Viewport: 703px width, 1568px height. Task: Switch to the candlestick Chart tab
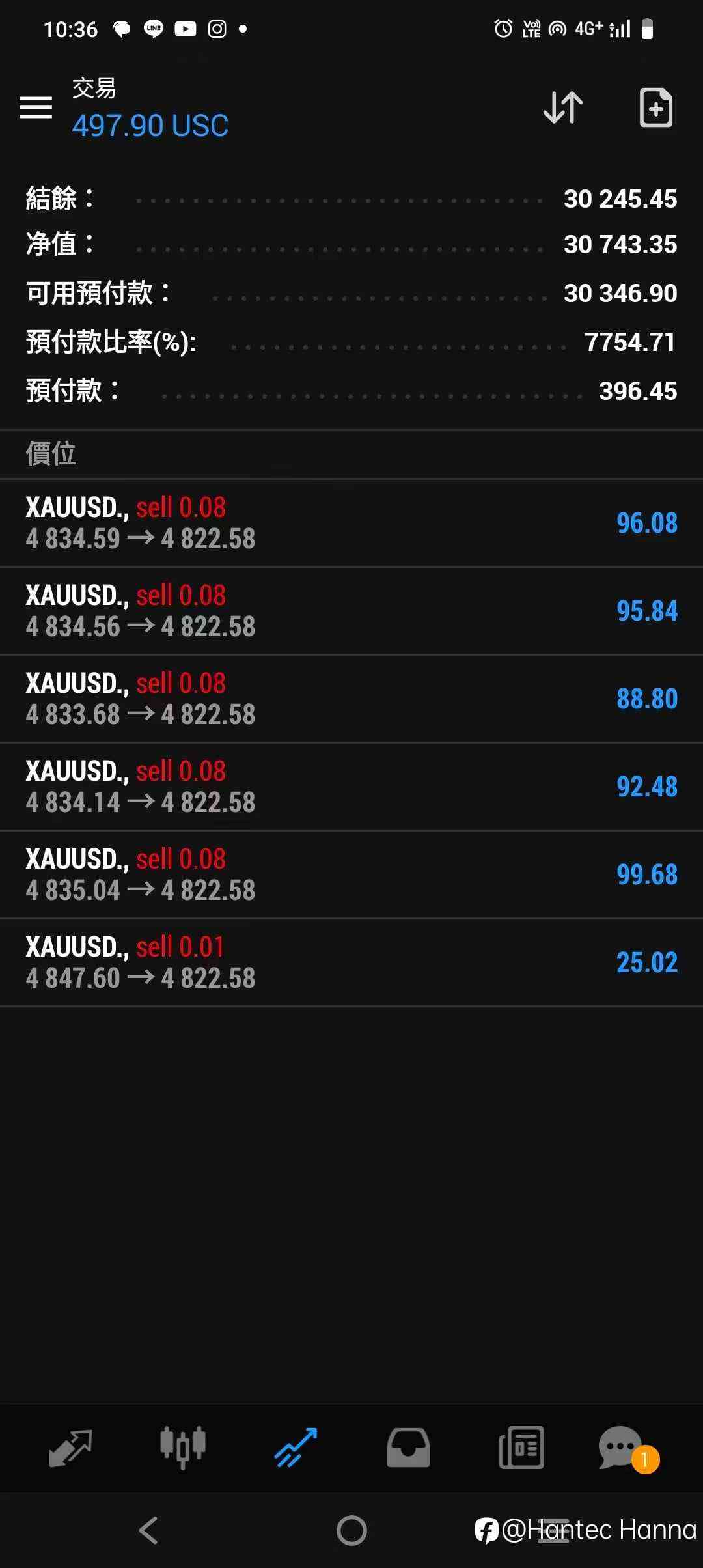point(183,1448)
